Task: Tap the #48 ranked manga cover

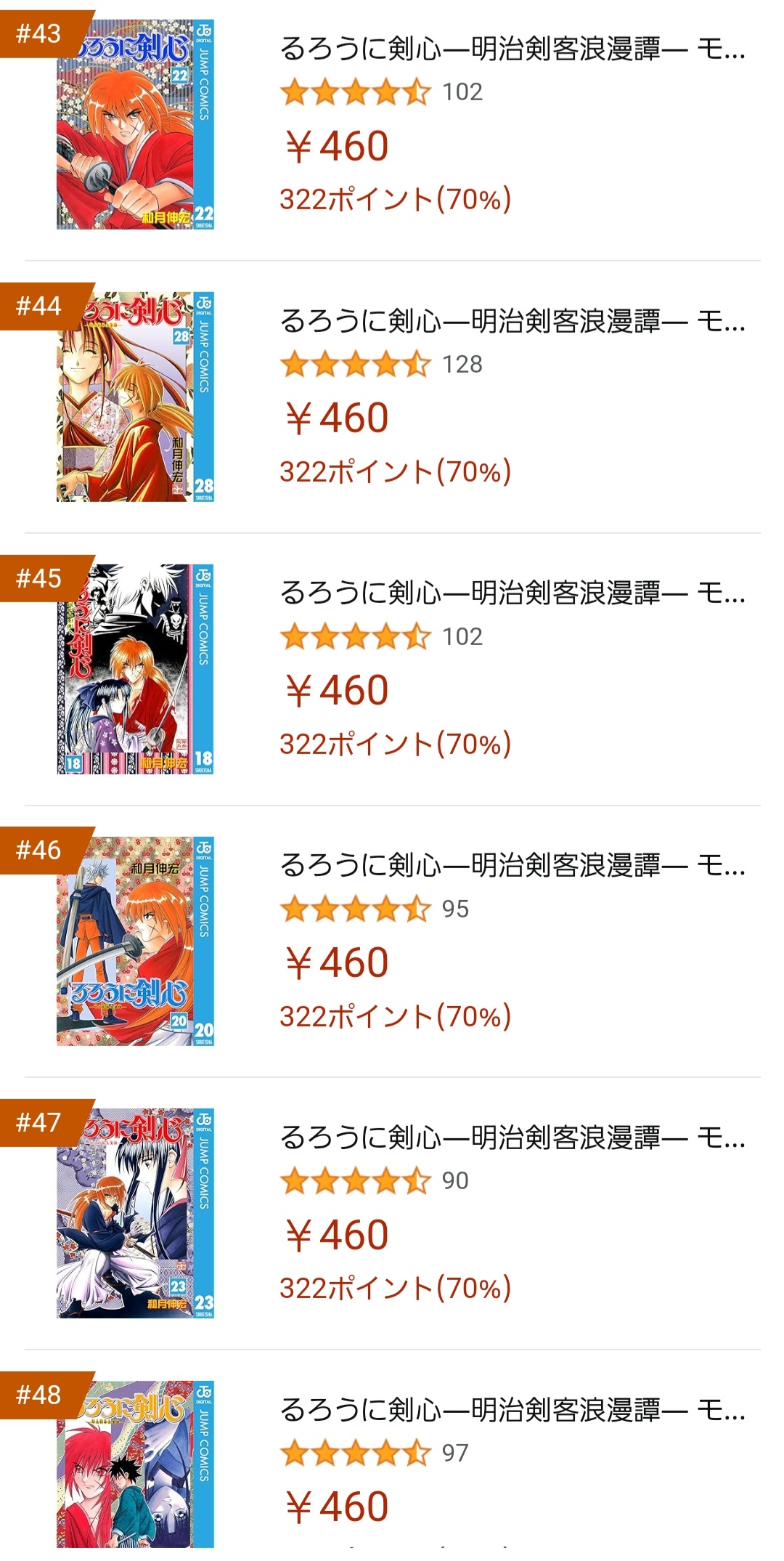Action: (135, 1464)
